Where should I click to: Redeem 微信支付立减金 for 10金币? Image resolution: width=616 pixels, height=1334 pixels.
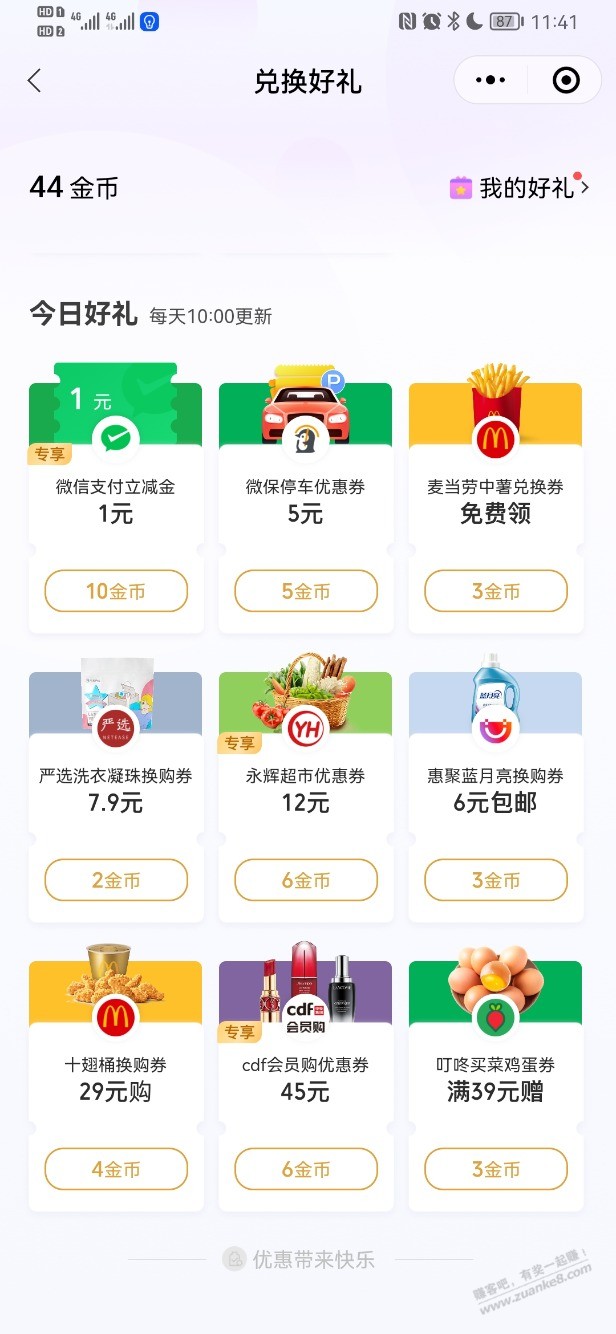point(116,591)
